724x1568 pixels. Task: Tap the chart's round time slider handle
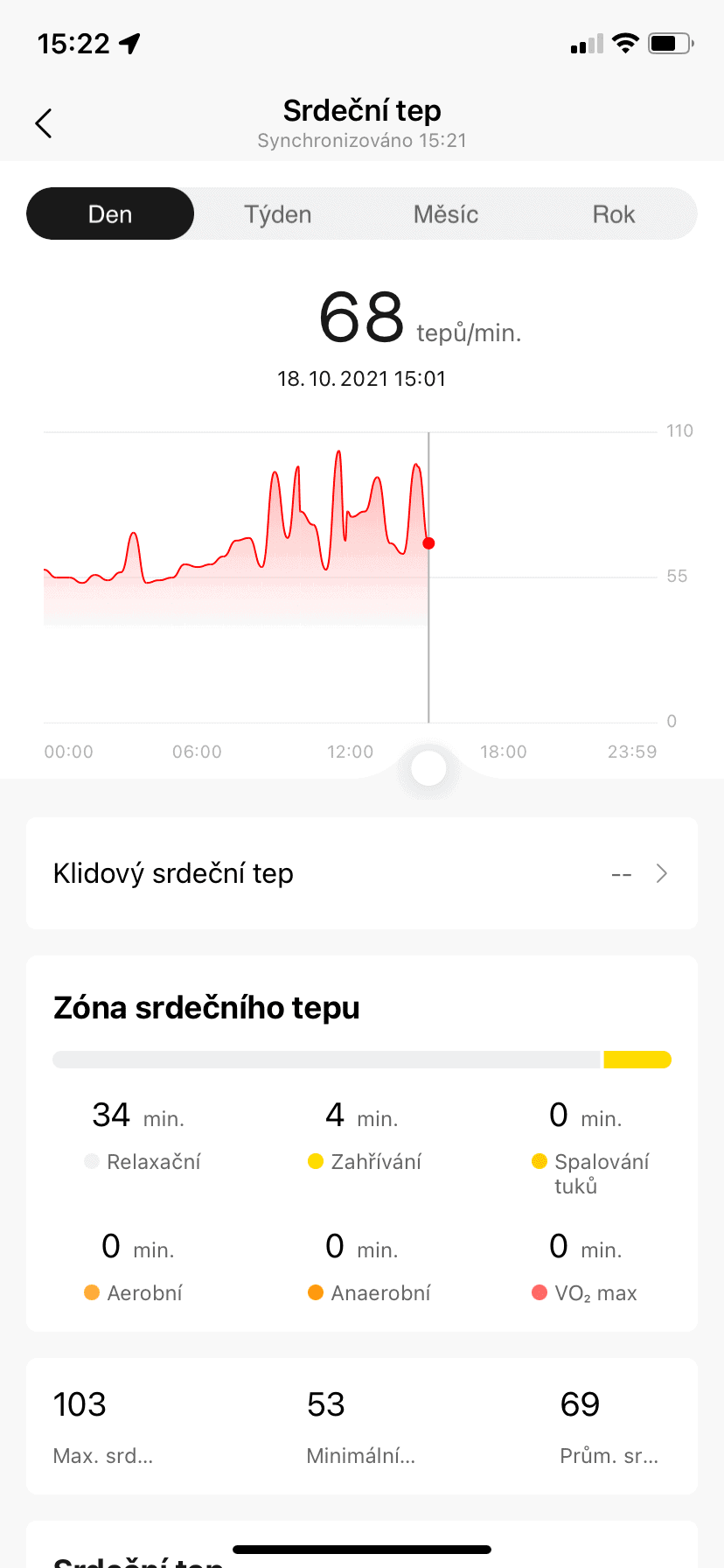pos(428,769)
